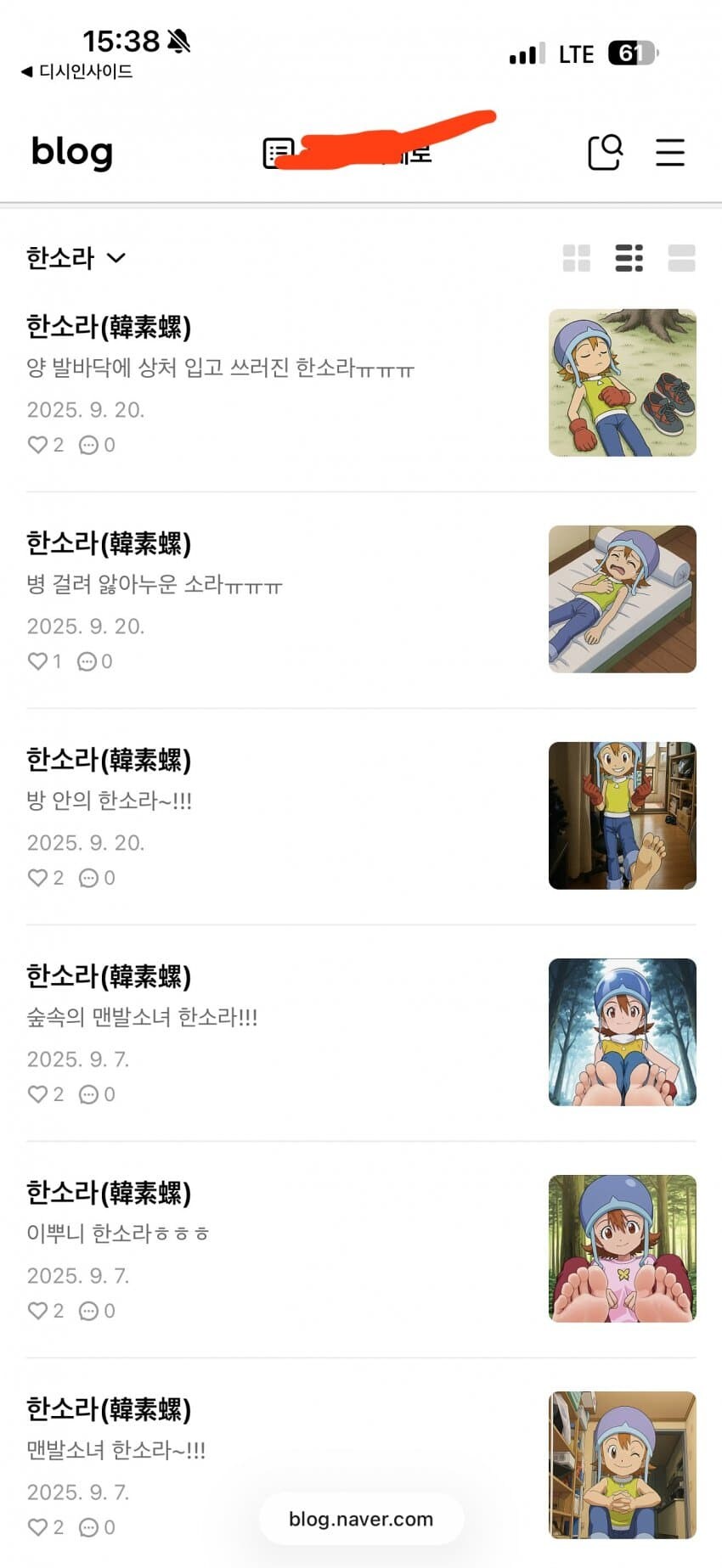Like the 이뿌니 한소라 post
This screenshot has width=722, height=1568.
click(x=39, y=1311)
